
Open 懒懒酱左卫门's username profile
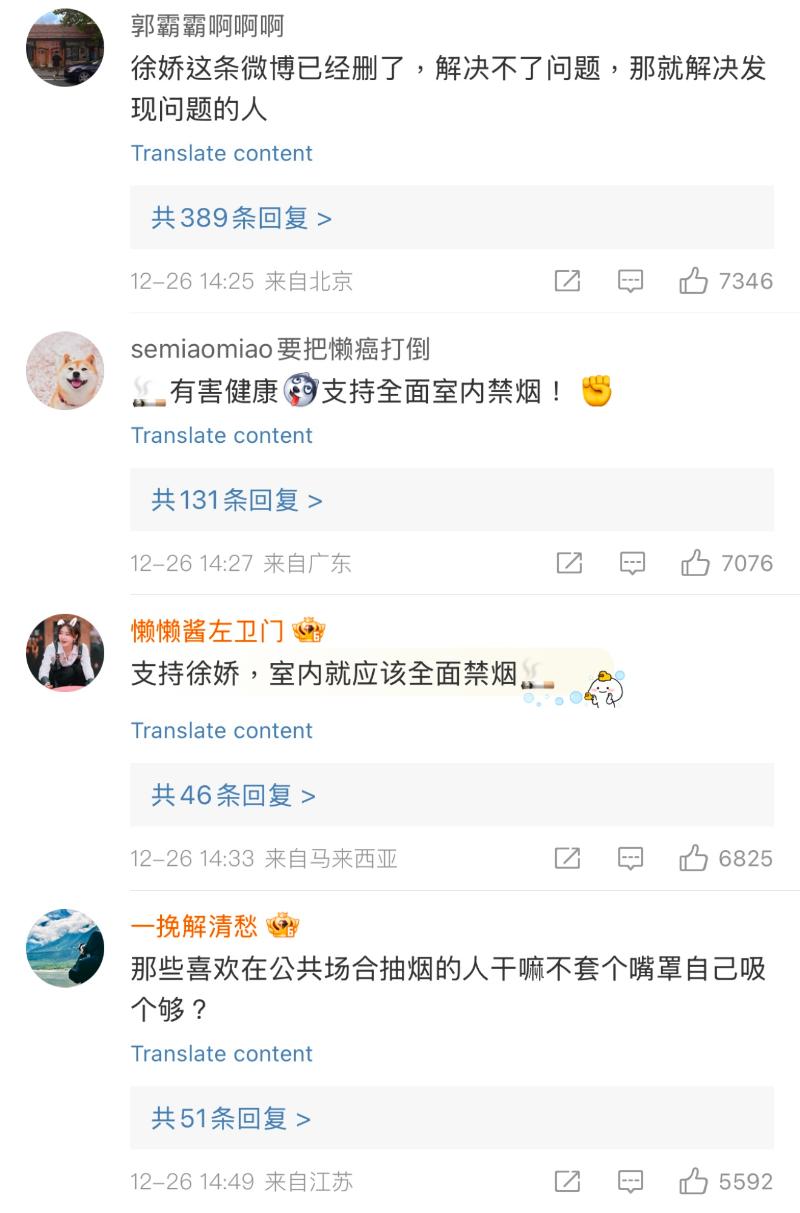point(208,631)
